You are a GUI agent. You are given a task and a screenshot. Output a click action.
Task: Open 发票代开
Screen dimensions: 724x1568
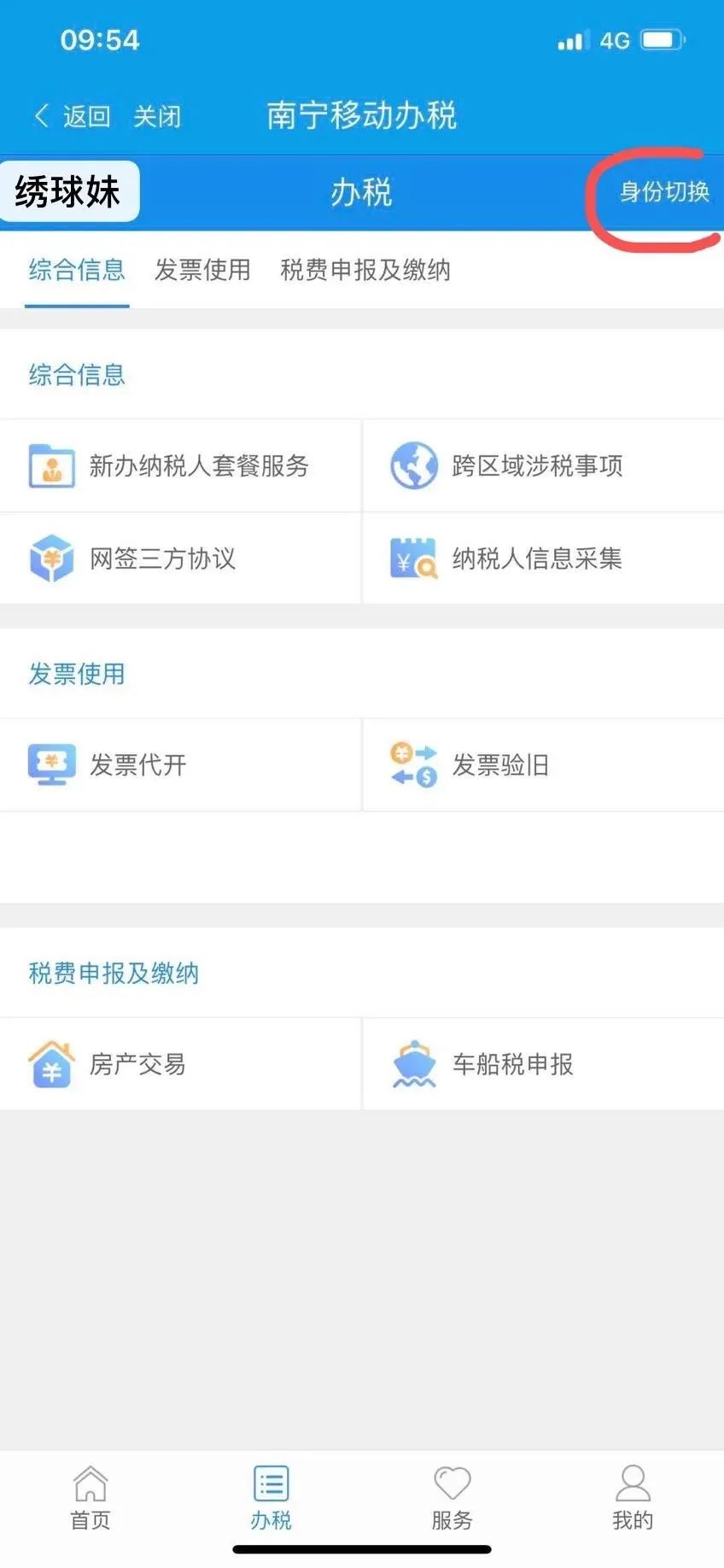(180, 764)
